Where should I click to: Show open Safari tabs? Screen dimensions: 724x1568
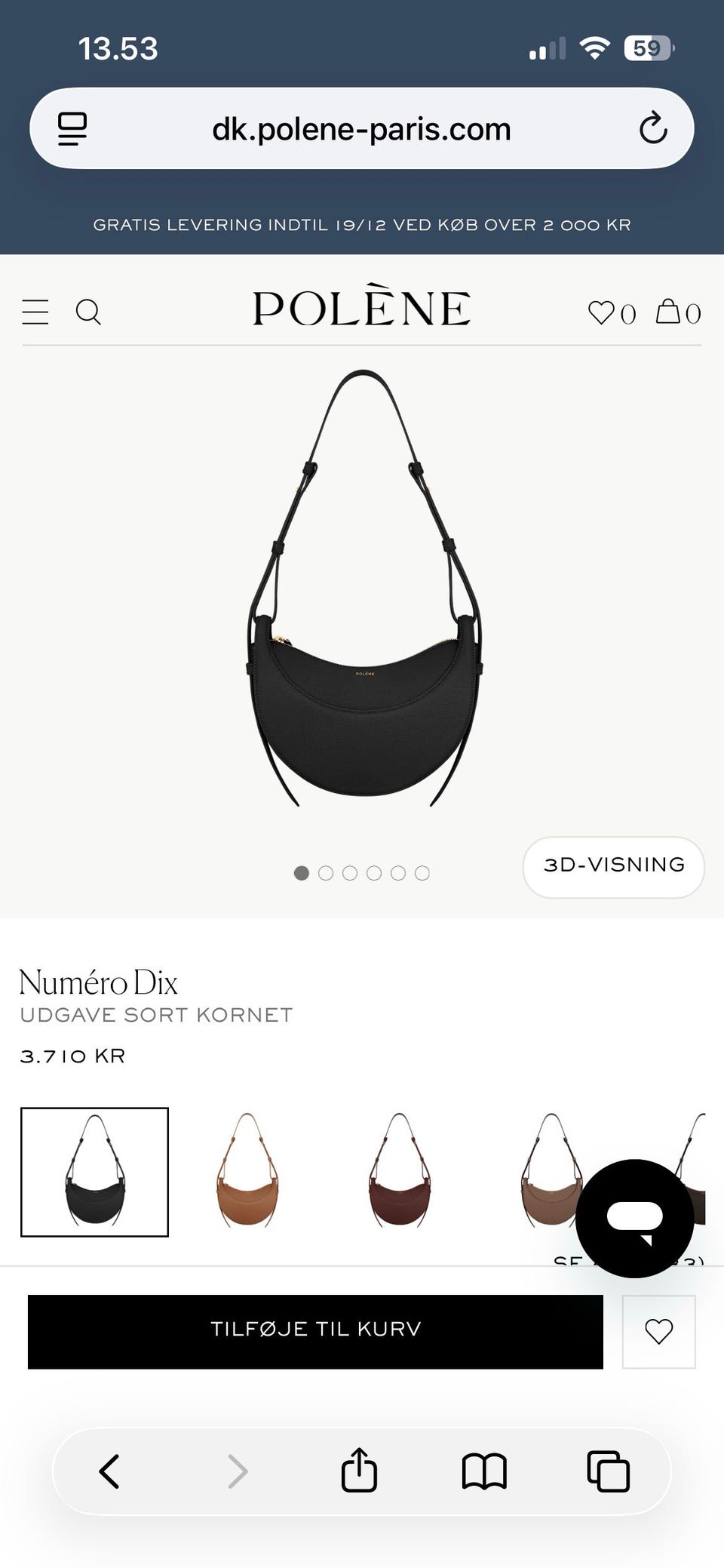608,1471
